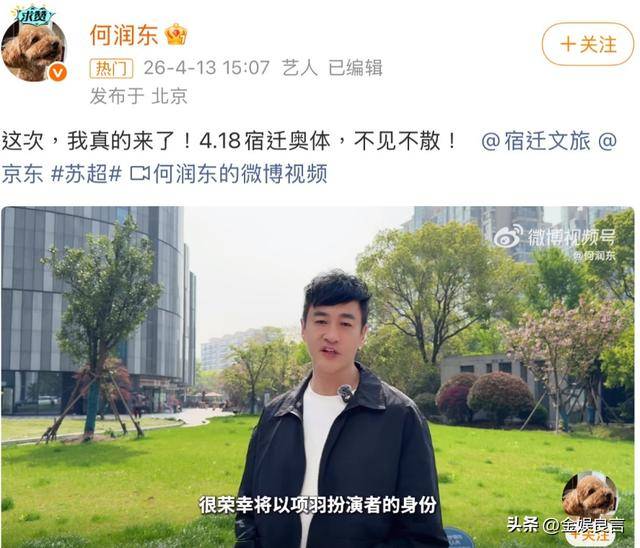The width and height of the screenshot is (640, 548).
Task: Follow 何润东 with the 关注 button
Action: tap(587, 44)
